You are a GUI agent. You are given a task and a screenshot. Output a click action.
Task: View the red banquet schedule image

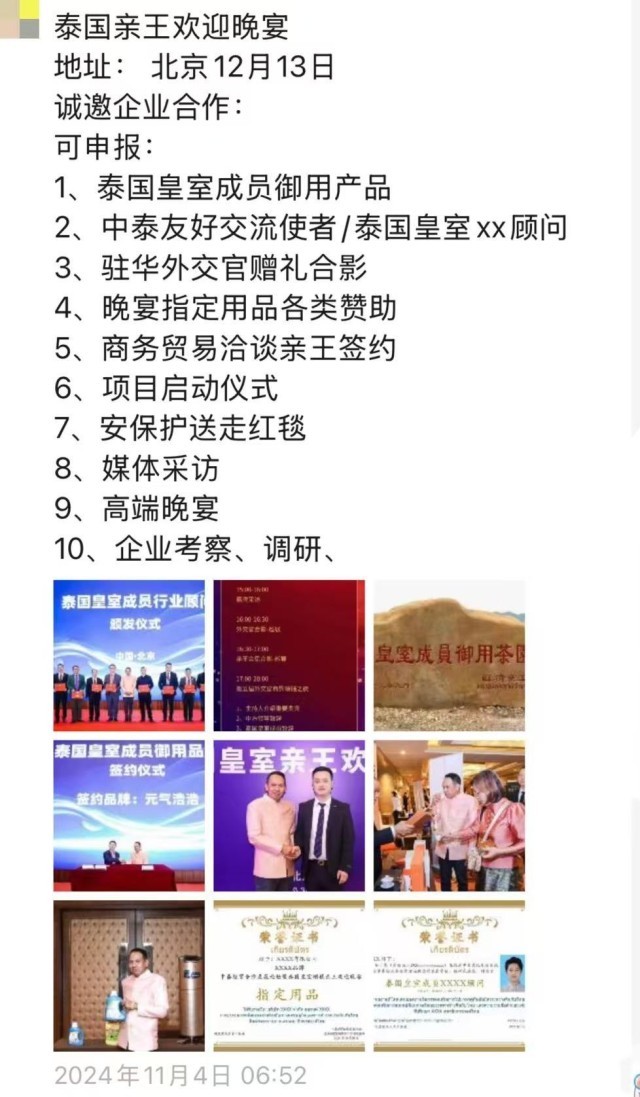pos(289,655)
